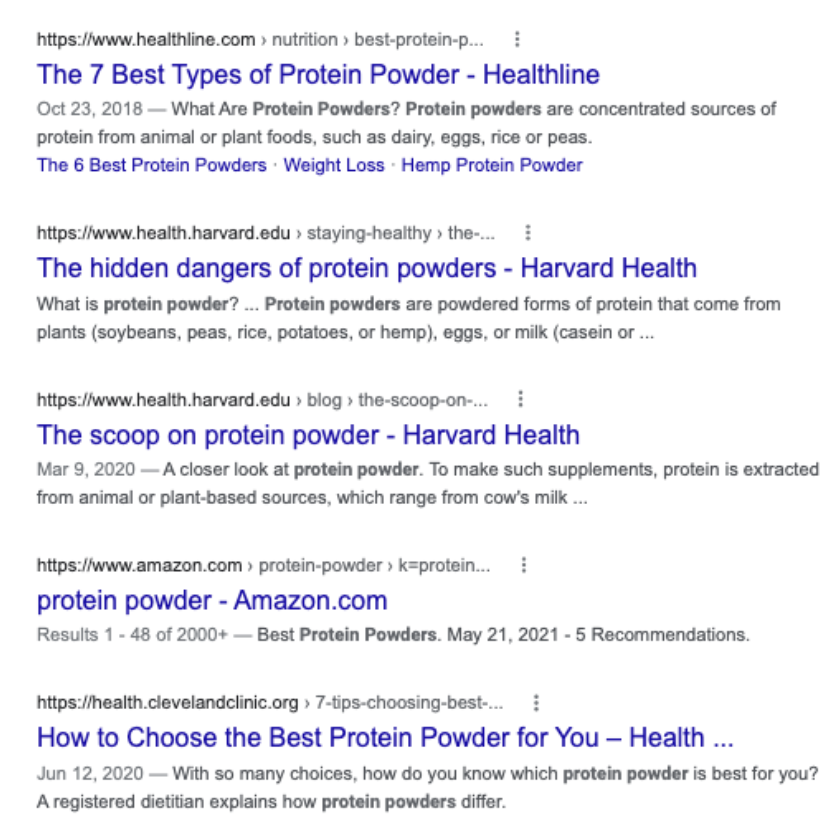Viewport: 836px width, 836px height.
Task: Open the Weight Loss sitelink
Action: (333, 165)
